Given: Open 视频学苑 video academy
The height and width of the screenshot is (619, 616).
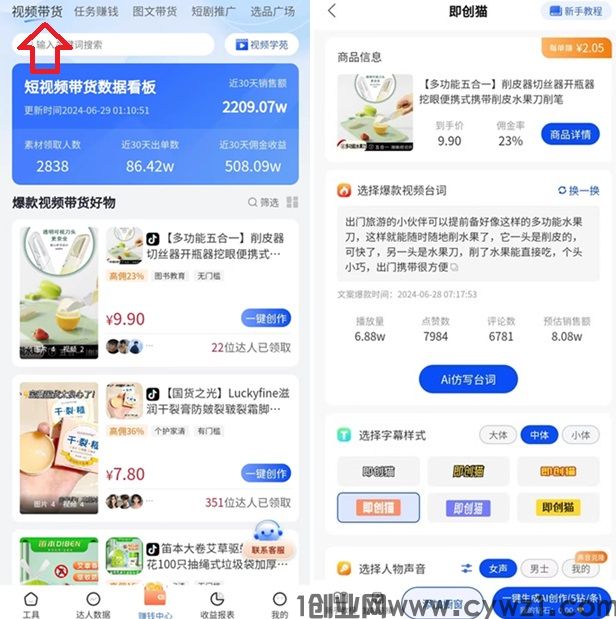Looking at the screenshot, I should click(x=261, y=45).
